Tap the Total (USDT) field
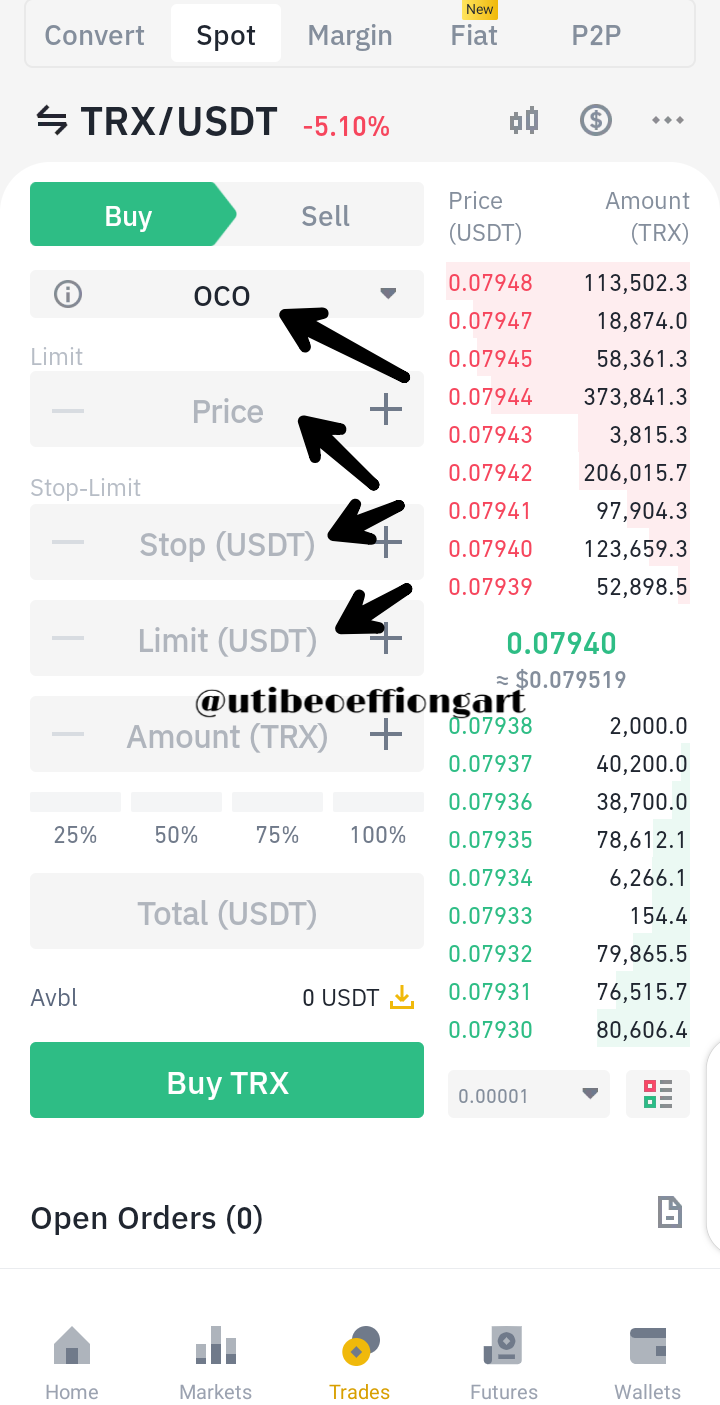This screenshot has height=1405, width=720. [227, 912]
